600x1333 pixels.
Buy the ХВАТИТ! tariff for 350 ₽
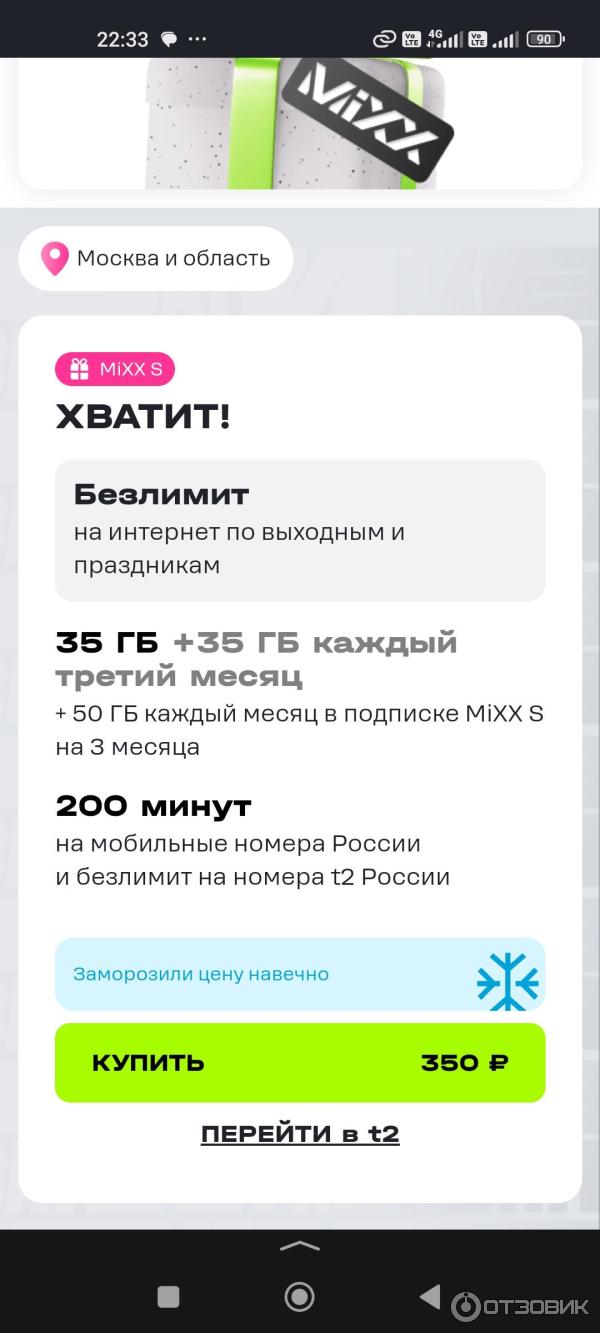pyautogui.click(x=300, y=1062)
